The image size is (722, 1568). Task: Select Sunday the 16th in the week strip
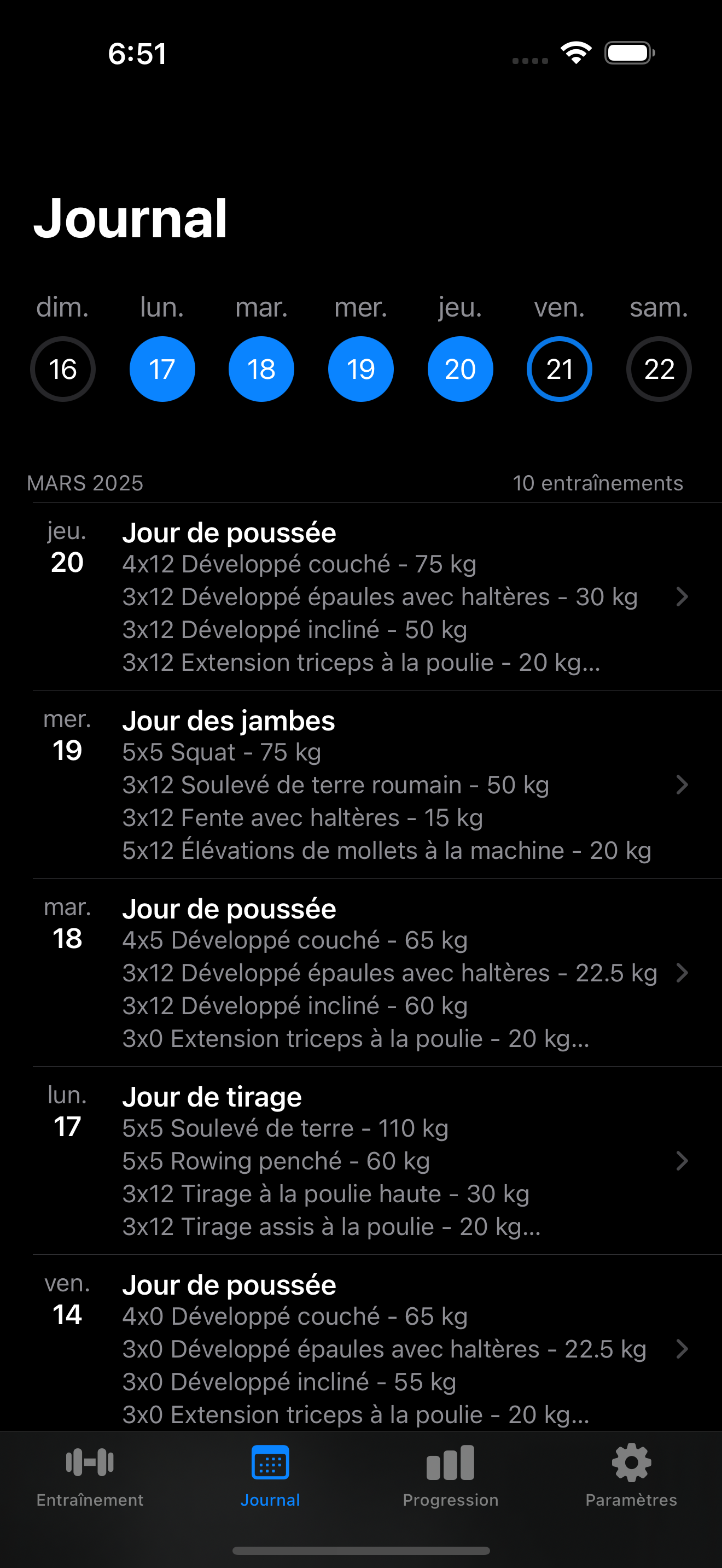[x=63, y=369]
